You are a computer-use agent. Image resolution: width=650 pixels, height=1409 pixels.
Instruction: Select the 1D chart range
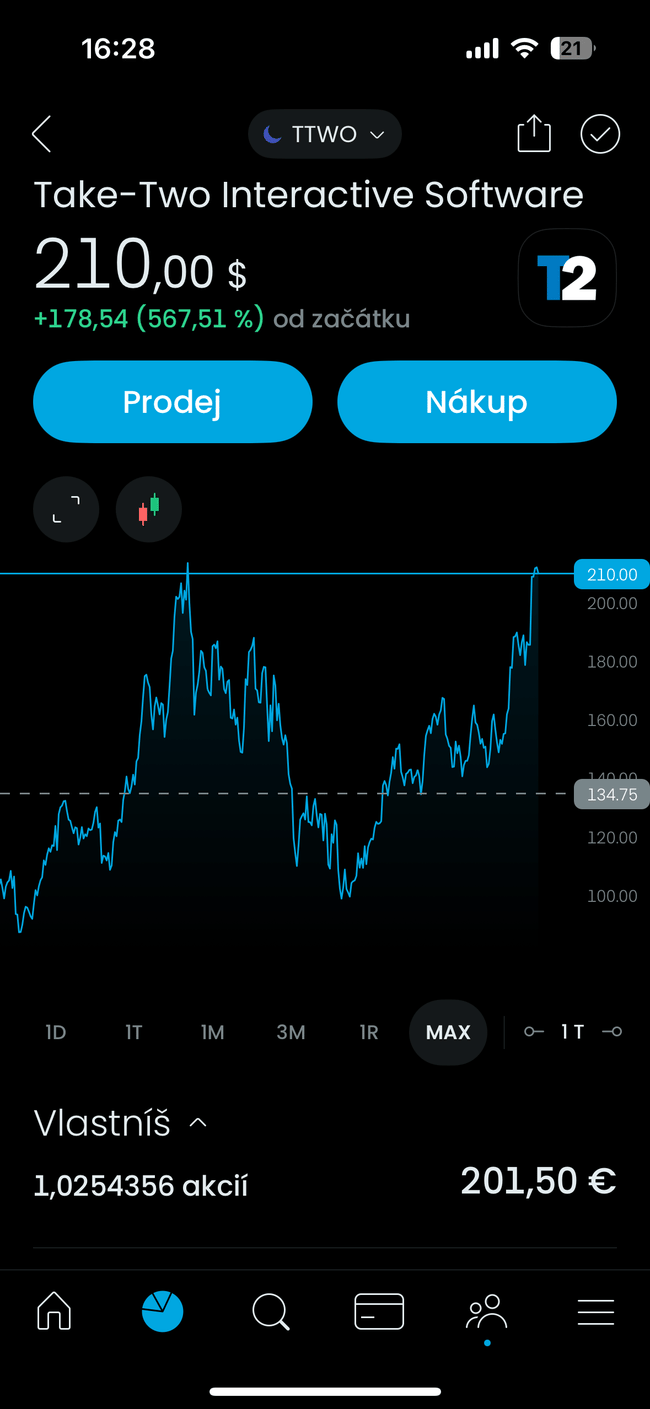[x=56, y=1032]
